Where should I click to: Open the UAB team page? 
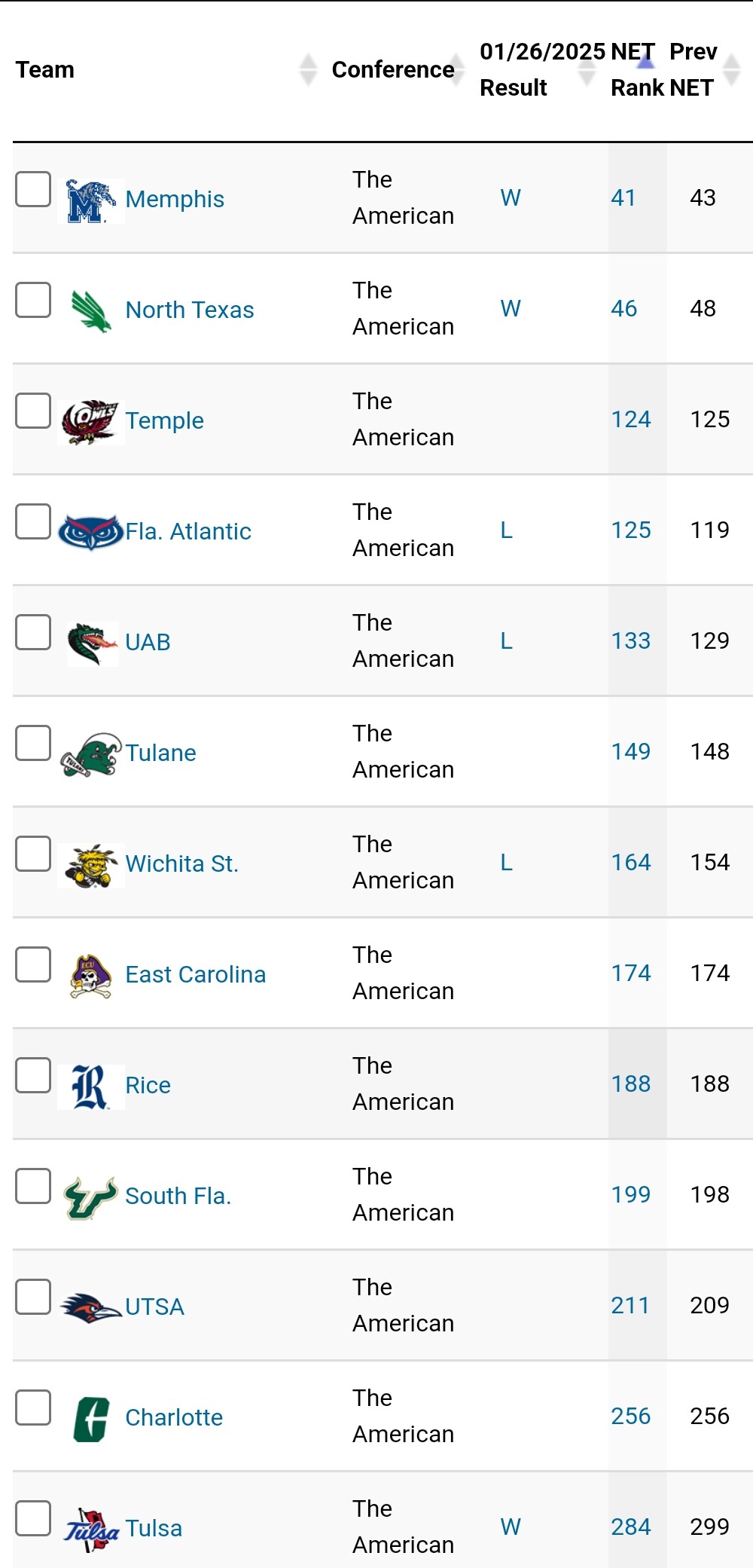(148, 642)
